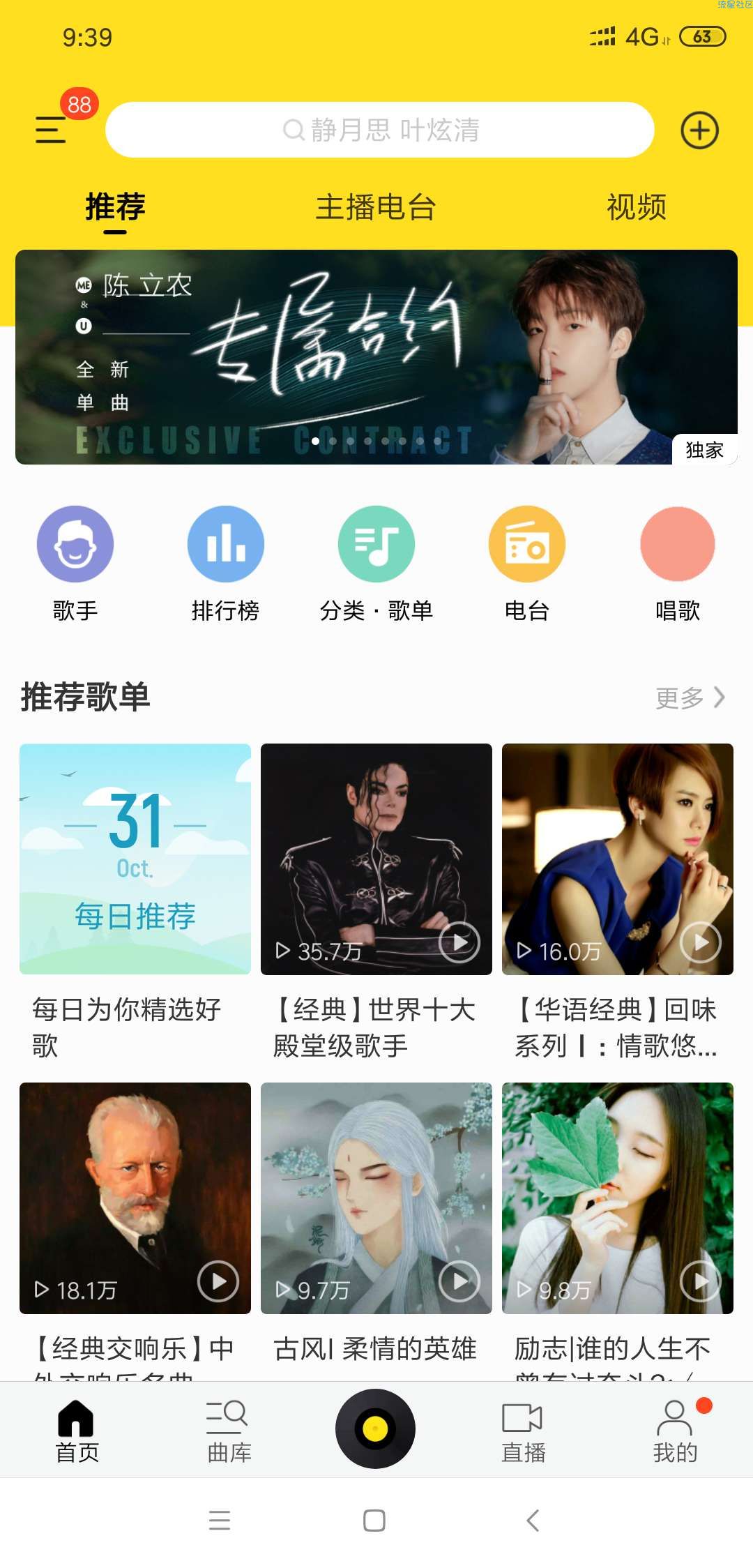Play the 经典交响乐 playlist
The width and height of the screenshot is (753, 1568).
tap(218, 1281)
